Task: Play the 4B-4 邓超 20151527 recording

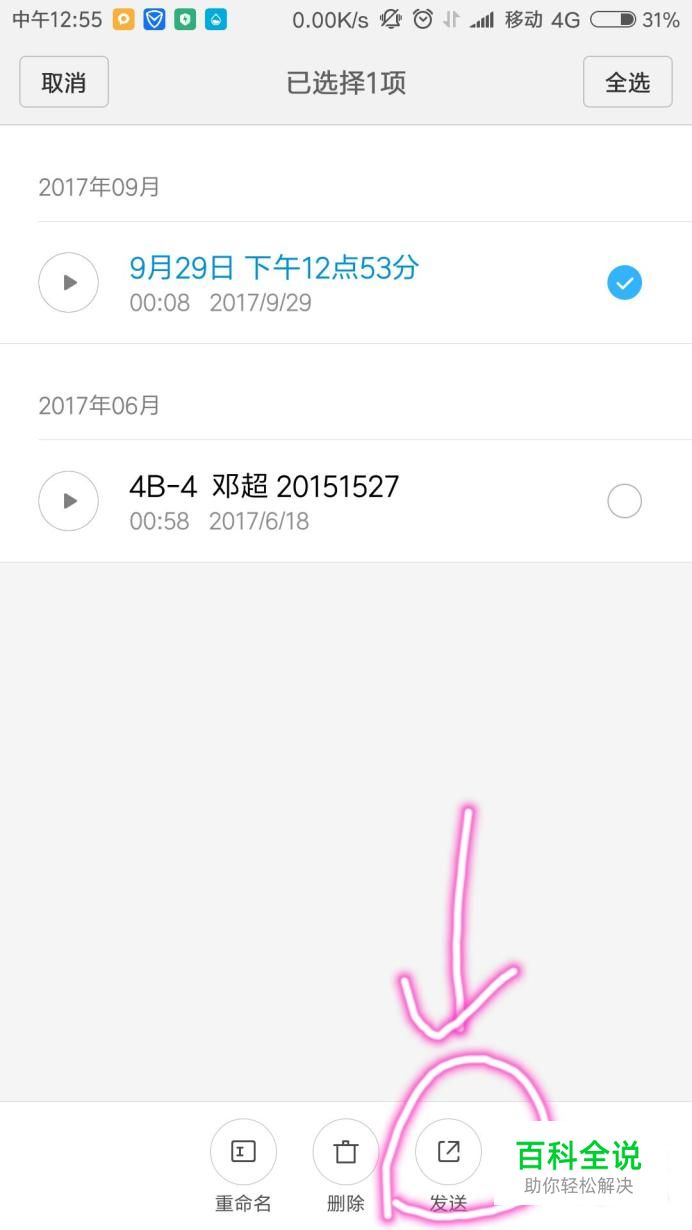Action: pyautogui.click(x=68, y=501)
